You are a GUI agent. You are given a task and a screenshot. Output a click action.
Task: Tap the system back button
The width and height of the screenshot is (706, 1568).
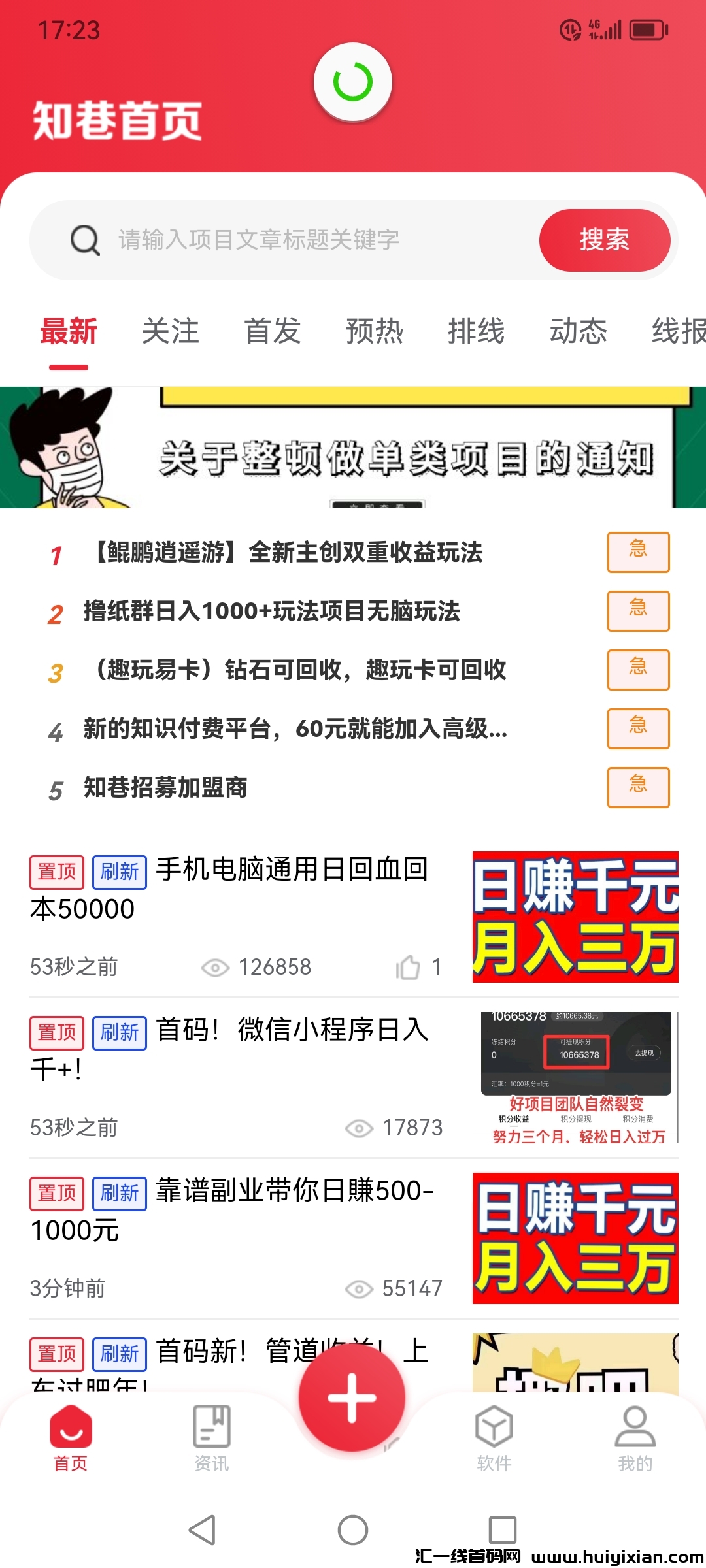[202, 1530]
